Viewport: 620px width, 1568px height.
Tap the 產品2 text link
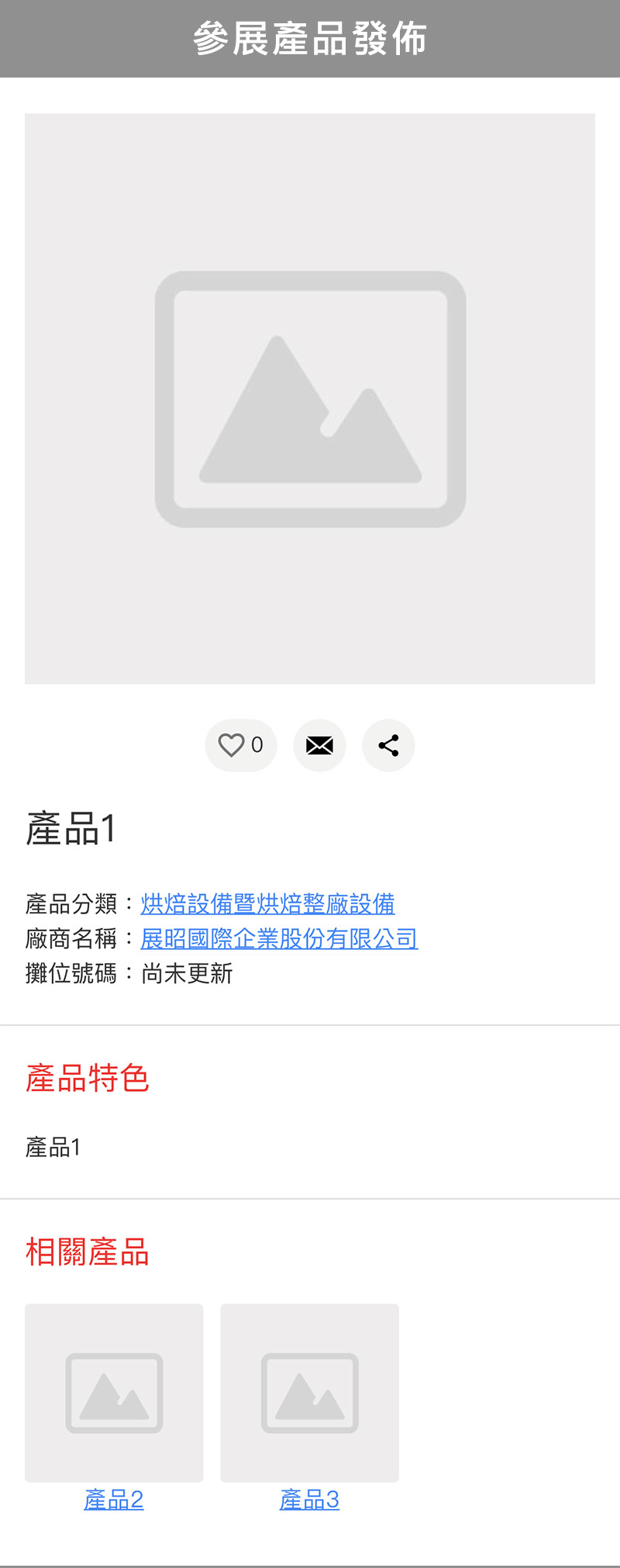pos(114,1500)
